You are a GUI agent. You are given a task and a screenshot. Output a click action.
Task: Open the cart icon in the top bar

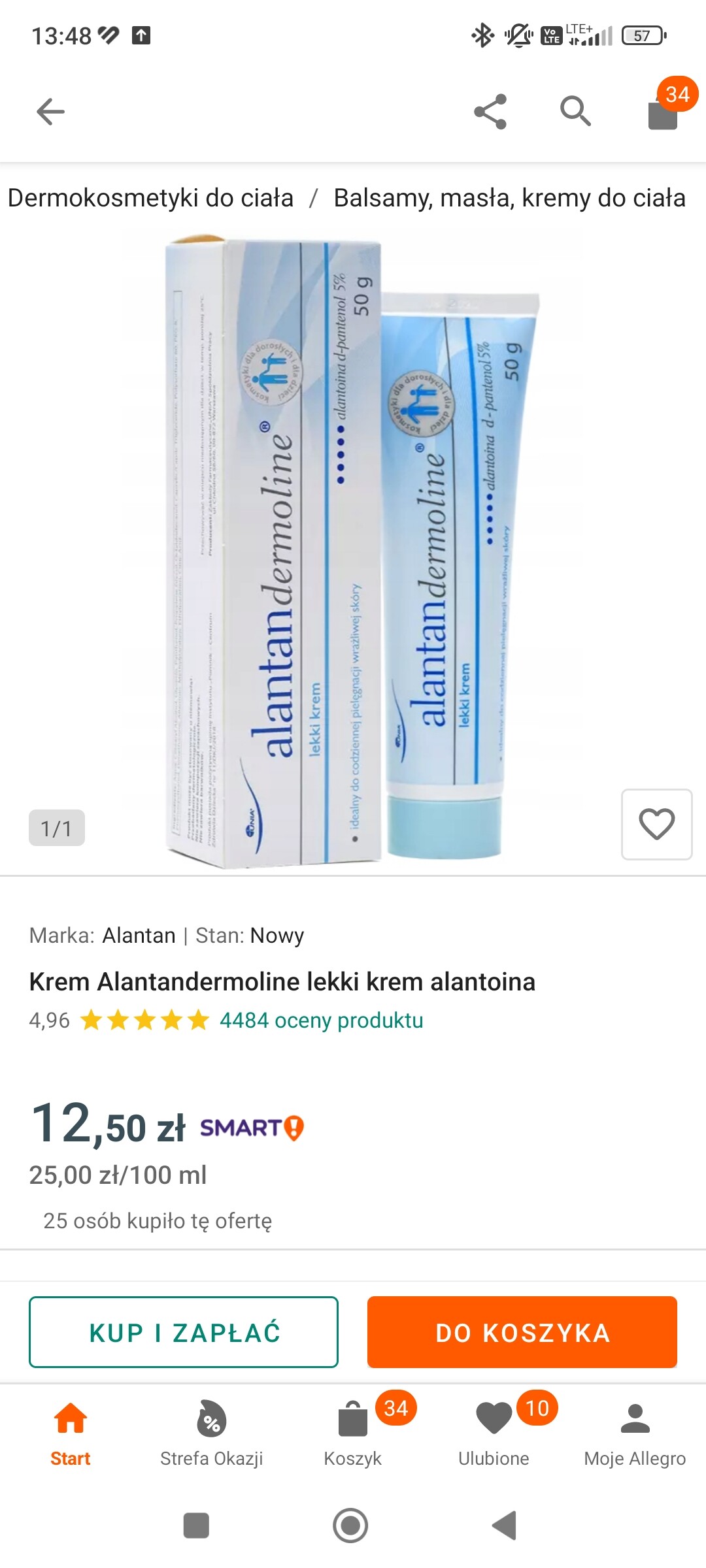663,113
